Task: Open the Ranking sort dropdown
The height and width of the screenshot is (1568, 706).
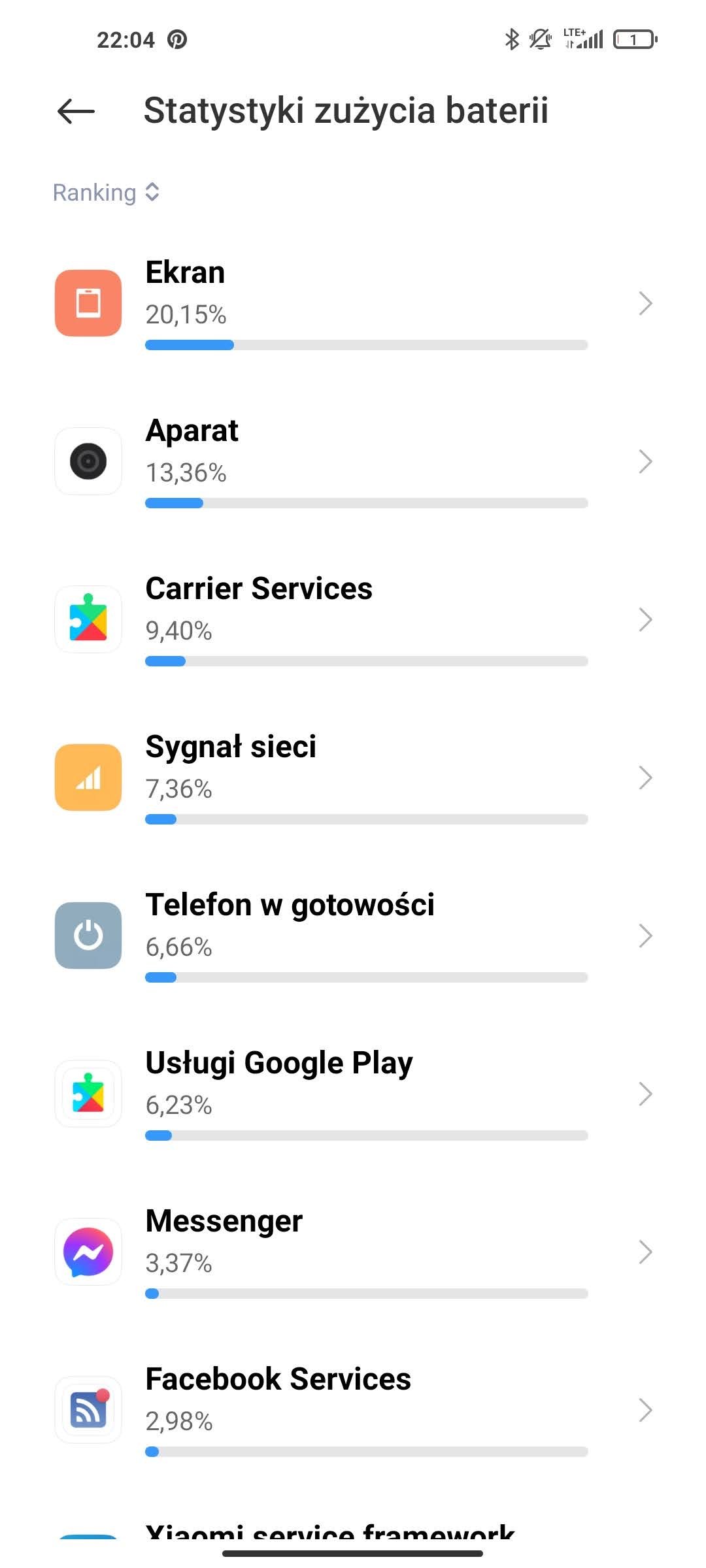Action: (x=107, y=193)
